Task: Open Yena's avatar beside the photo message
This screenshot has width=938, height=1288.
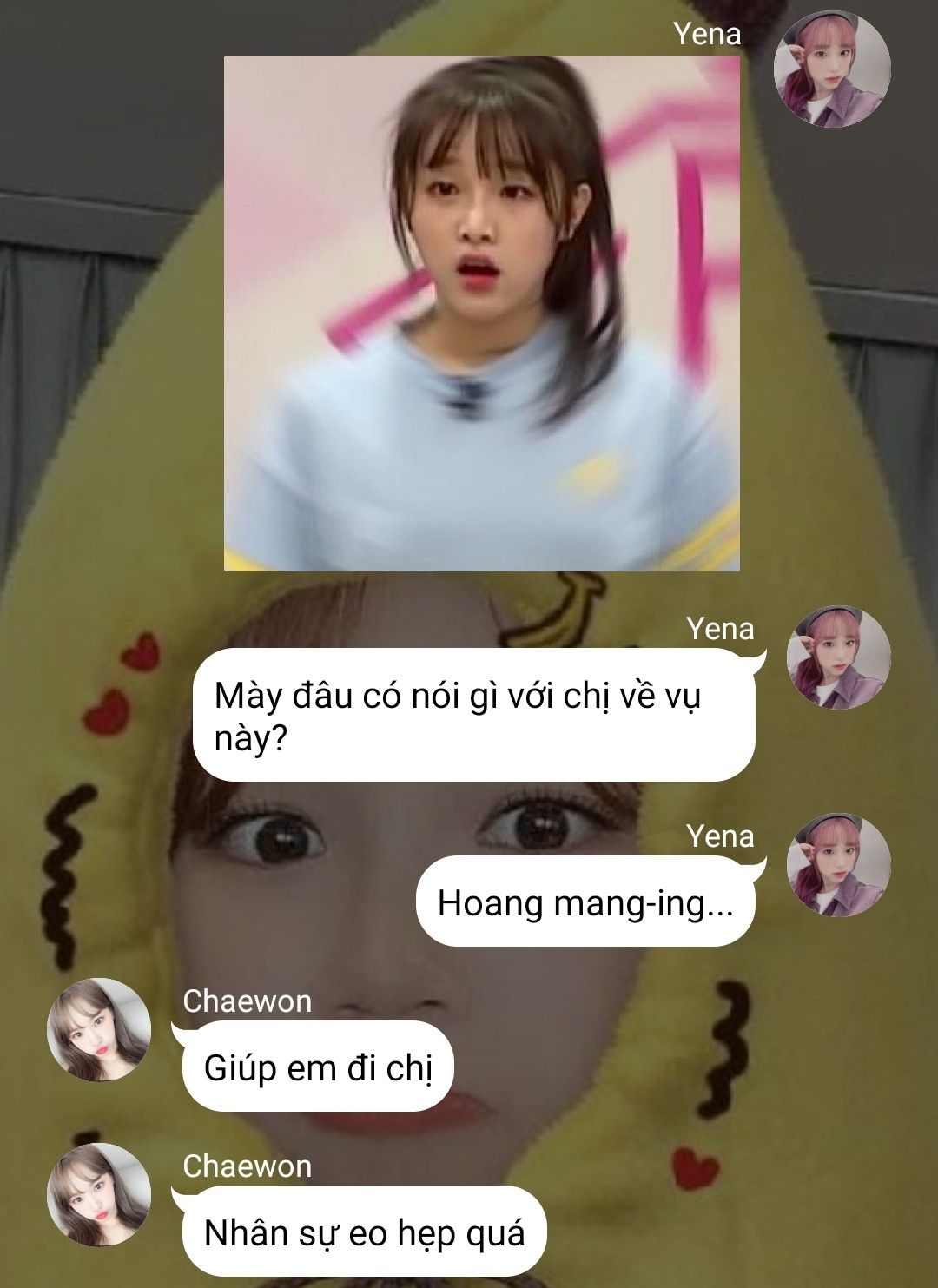Action: click(832, 70)
